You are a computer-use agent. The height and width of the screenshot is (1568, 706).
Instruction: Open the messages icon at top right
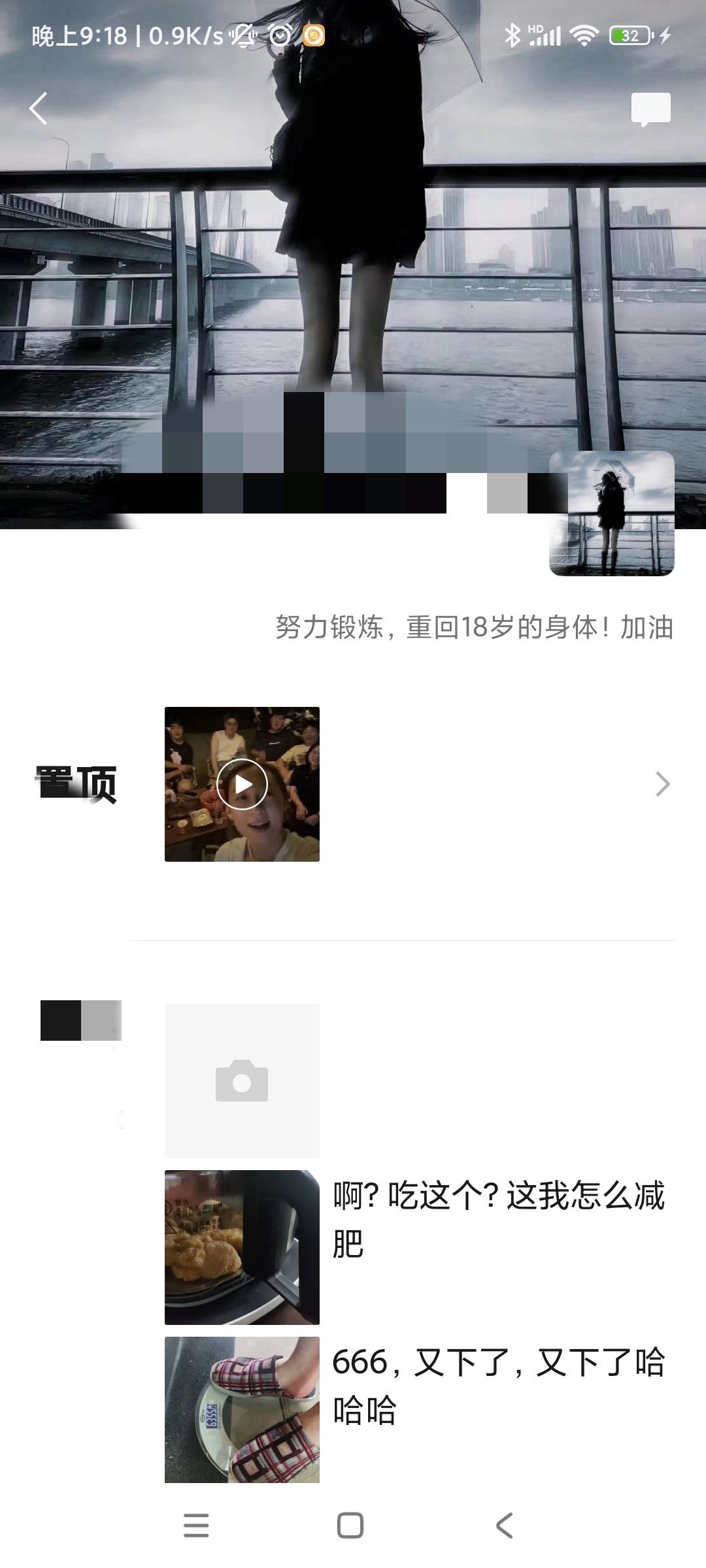(x=650, y=109)
